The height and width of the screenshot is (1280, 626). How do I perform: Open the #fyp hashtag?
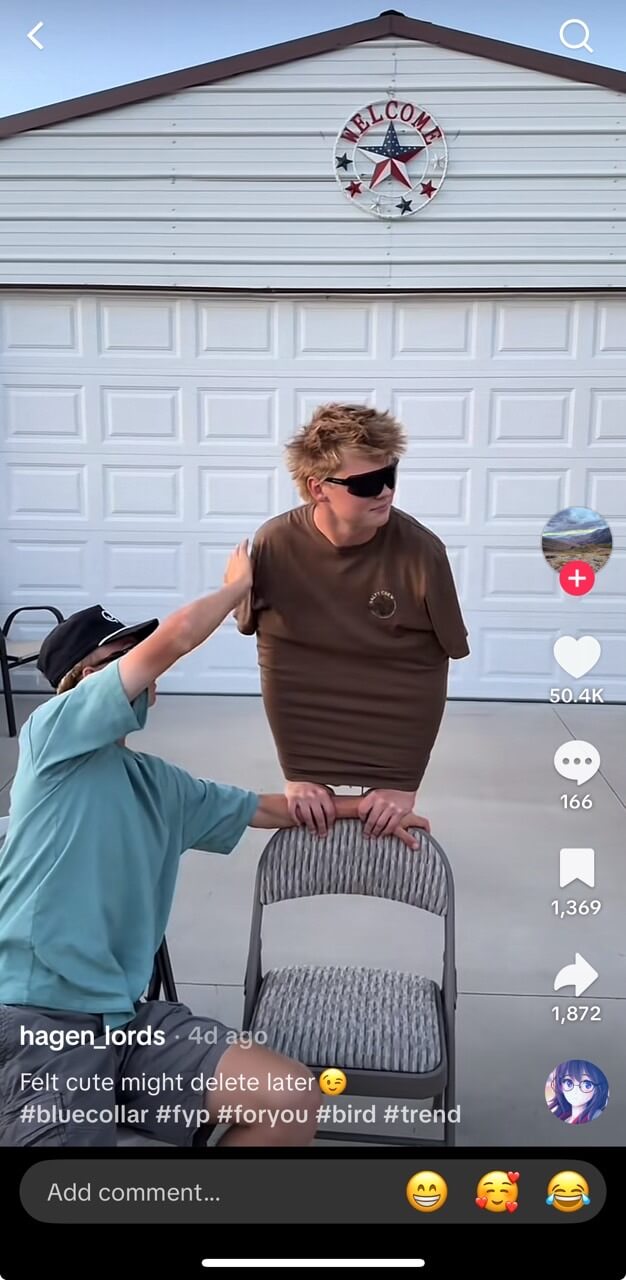point(182,1114)
